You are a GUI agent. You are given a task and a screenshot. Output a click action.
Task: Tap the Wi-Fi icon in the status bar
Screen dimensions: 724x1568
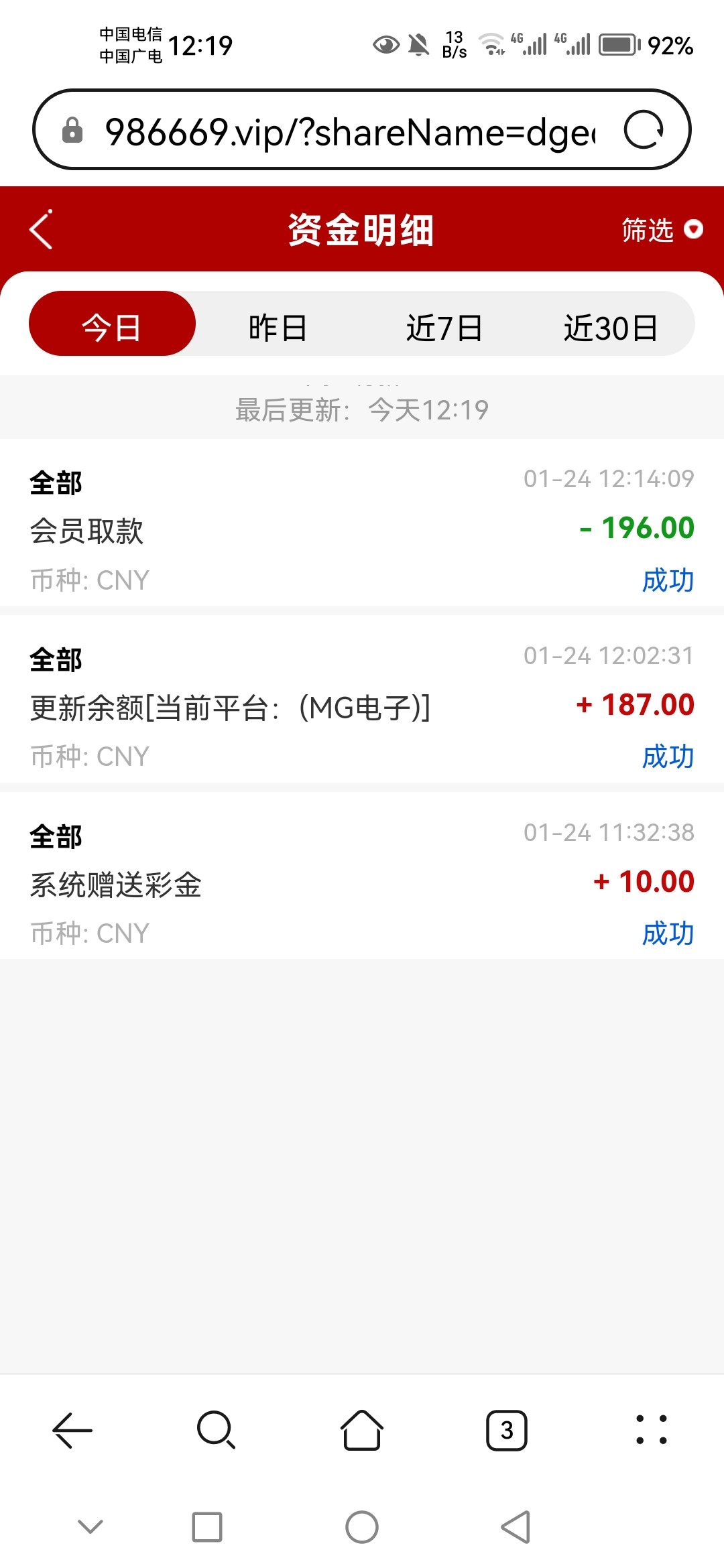pos(491,44)
